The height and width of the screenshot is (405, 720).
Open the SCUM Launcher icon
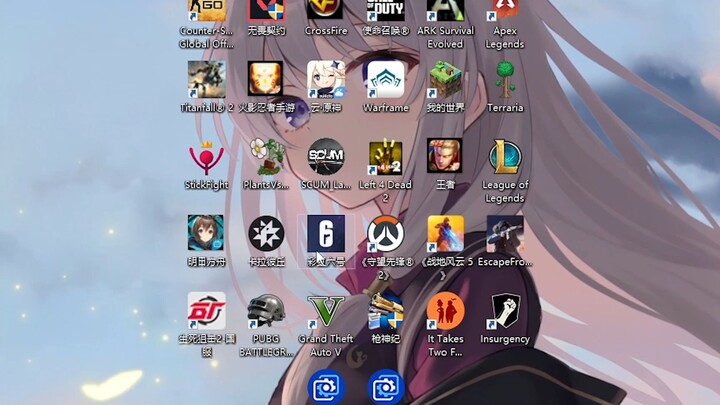pos(326,157)
